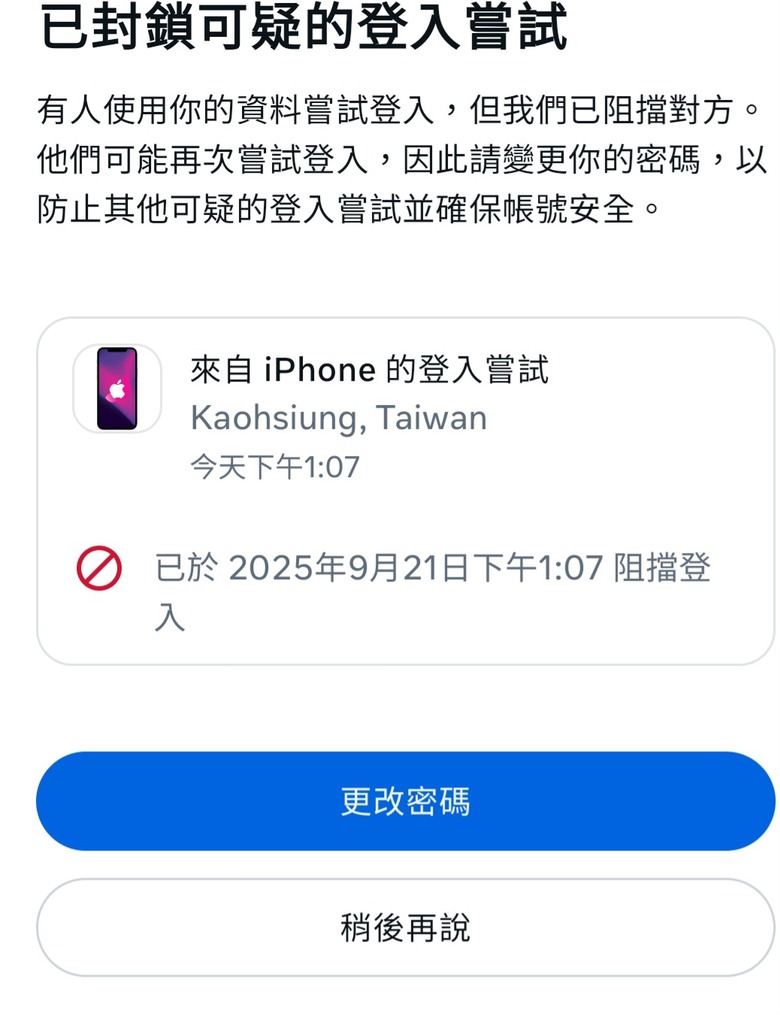Screen dimensions: 780x1015
Task: Choose 稍後再說 to dismiss
Action: coord(405,927)
